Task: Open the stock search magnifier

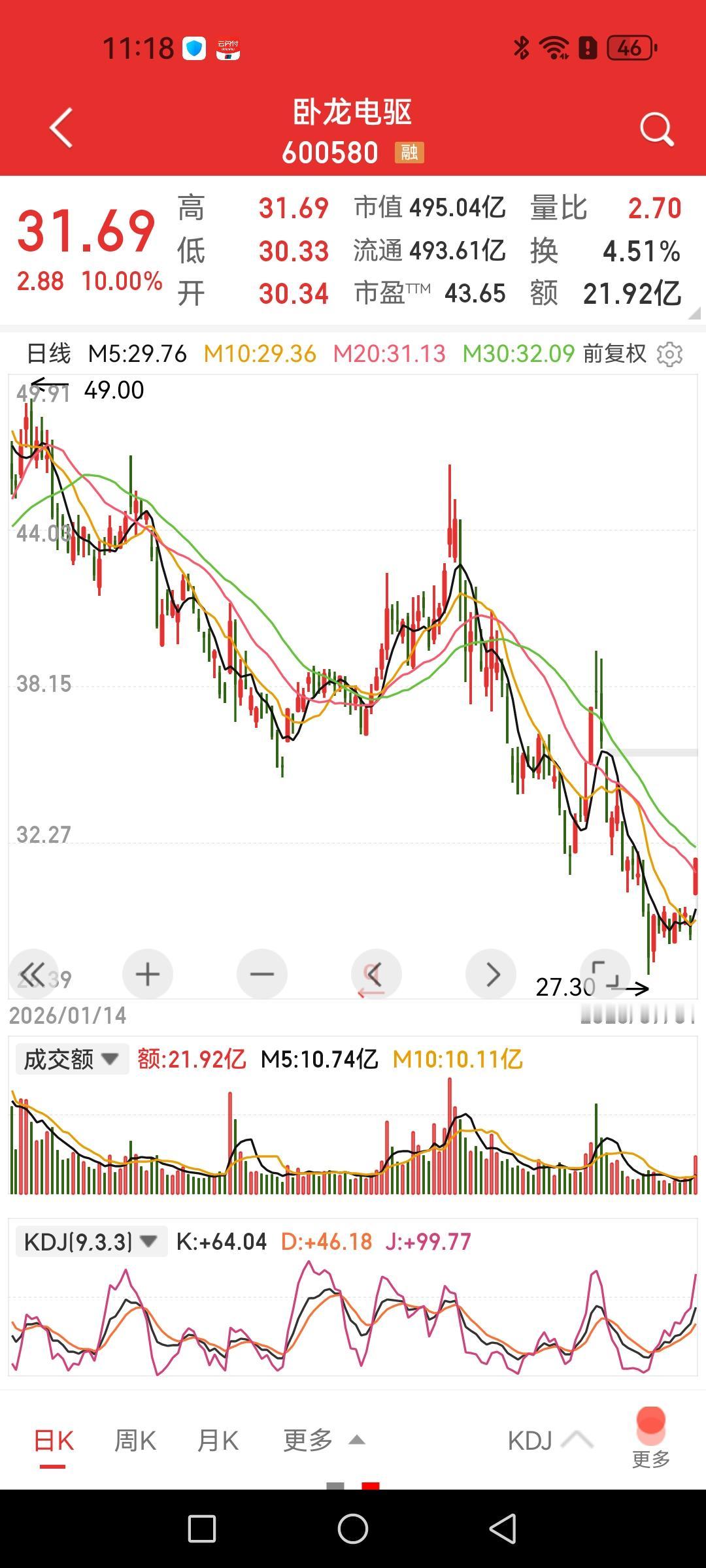Action: (656, 129)
